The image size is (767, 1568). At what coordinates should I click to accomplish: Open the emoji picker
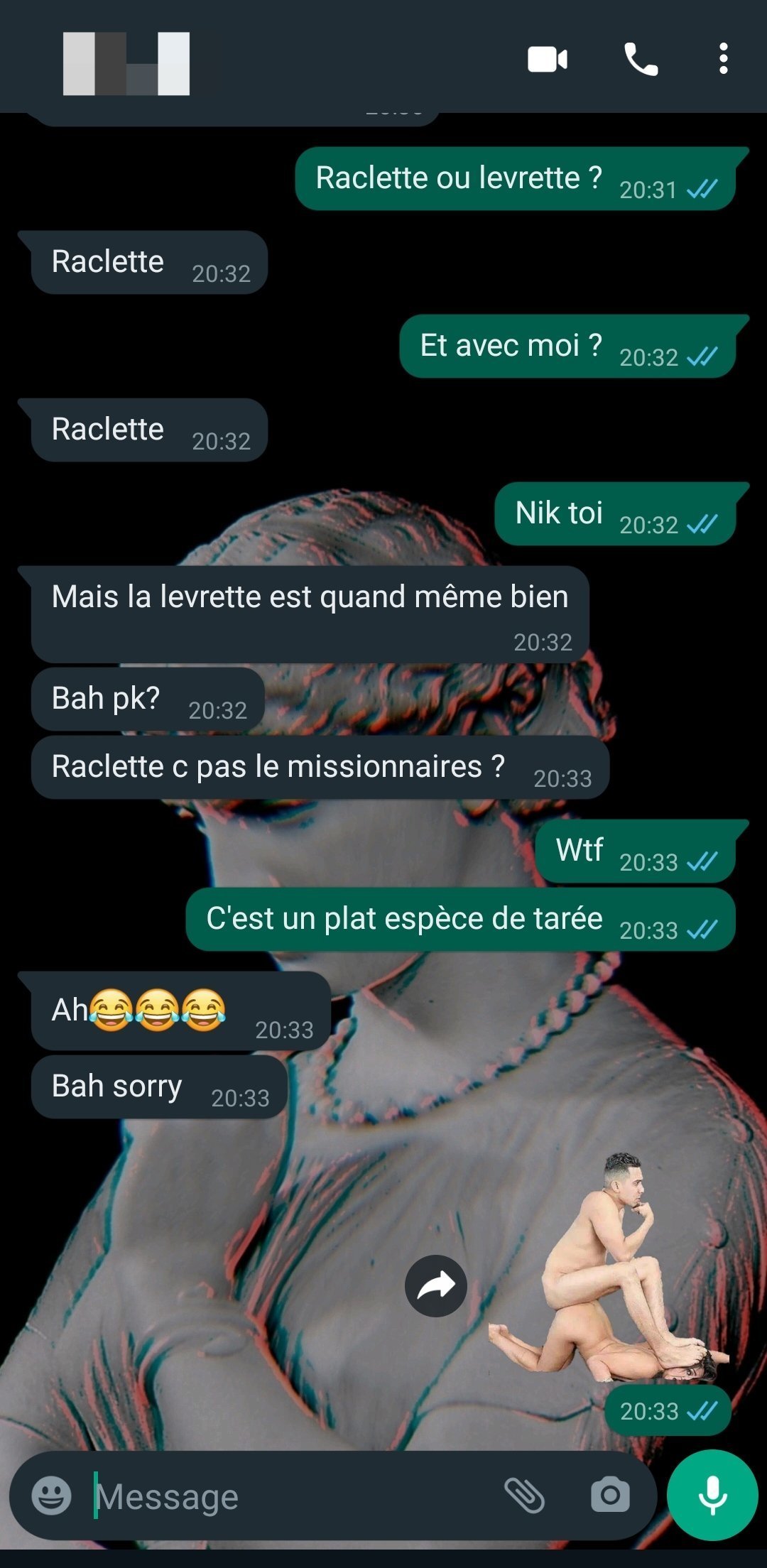click(51, 1495)
